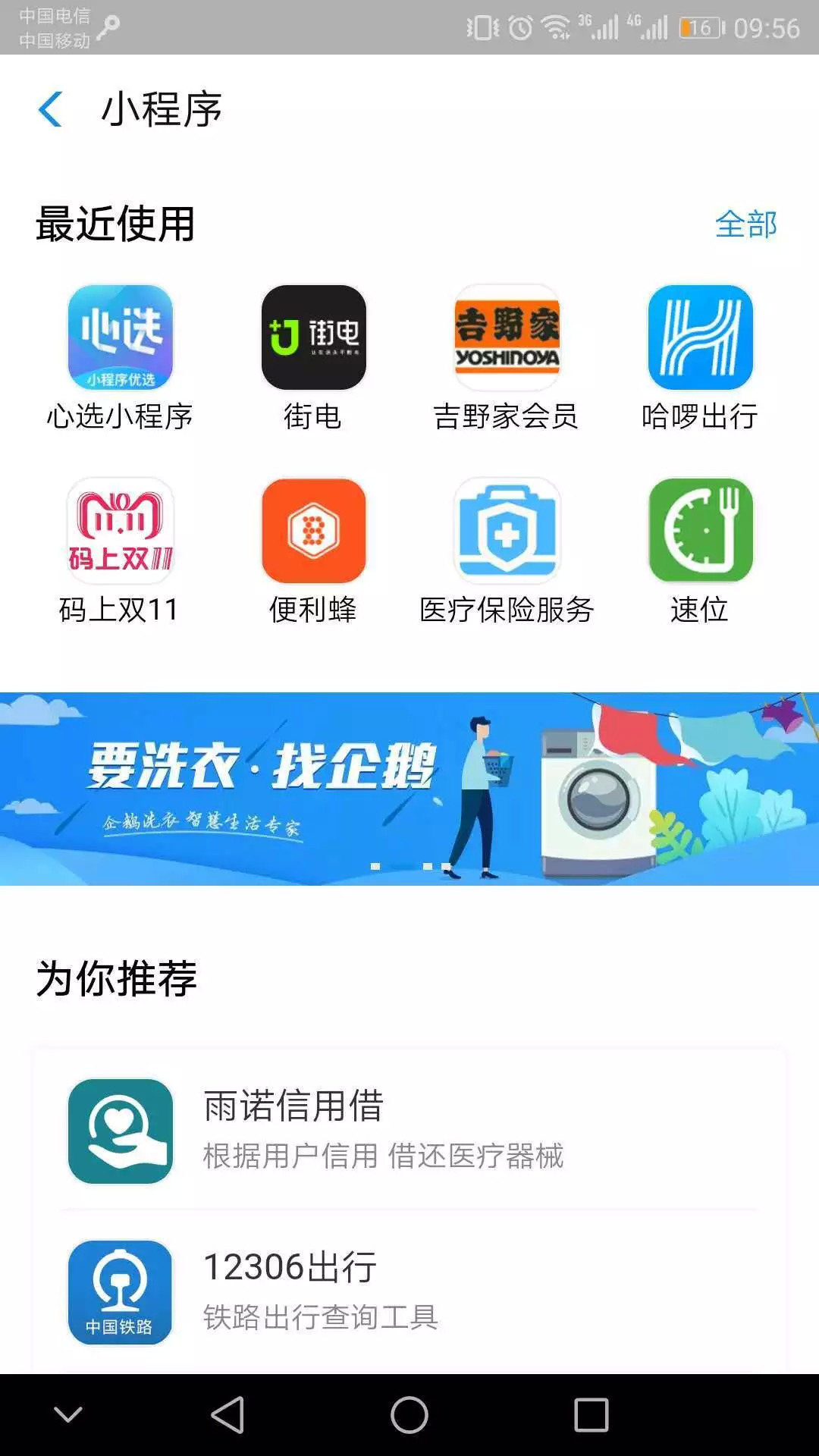Open 全部 recently used mini programs

point(746,224)
